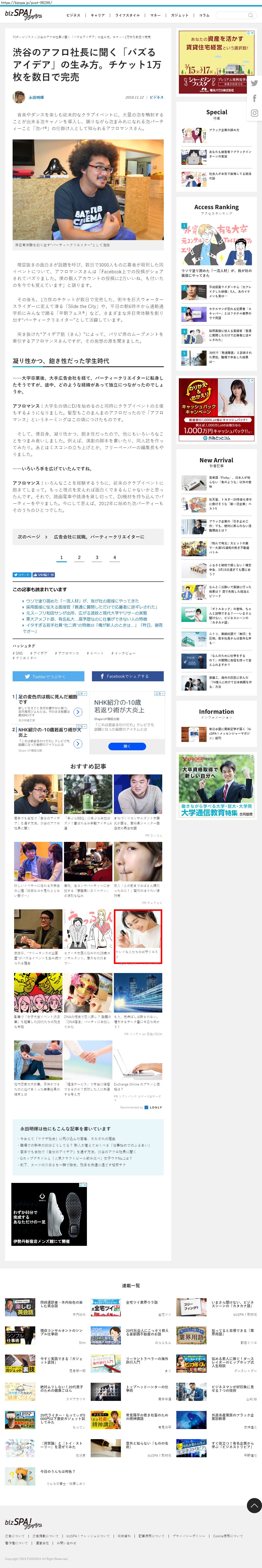The width and height of the screenshot is (262, 1568).
Task: Go to next page 広告会社に就職
Action: 88,537
